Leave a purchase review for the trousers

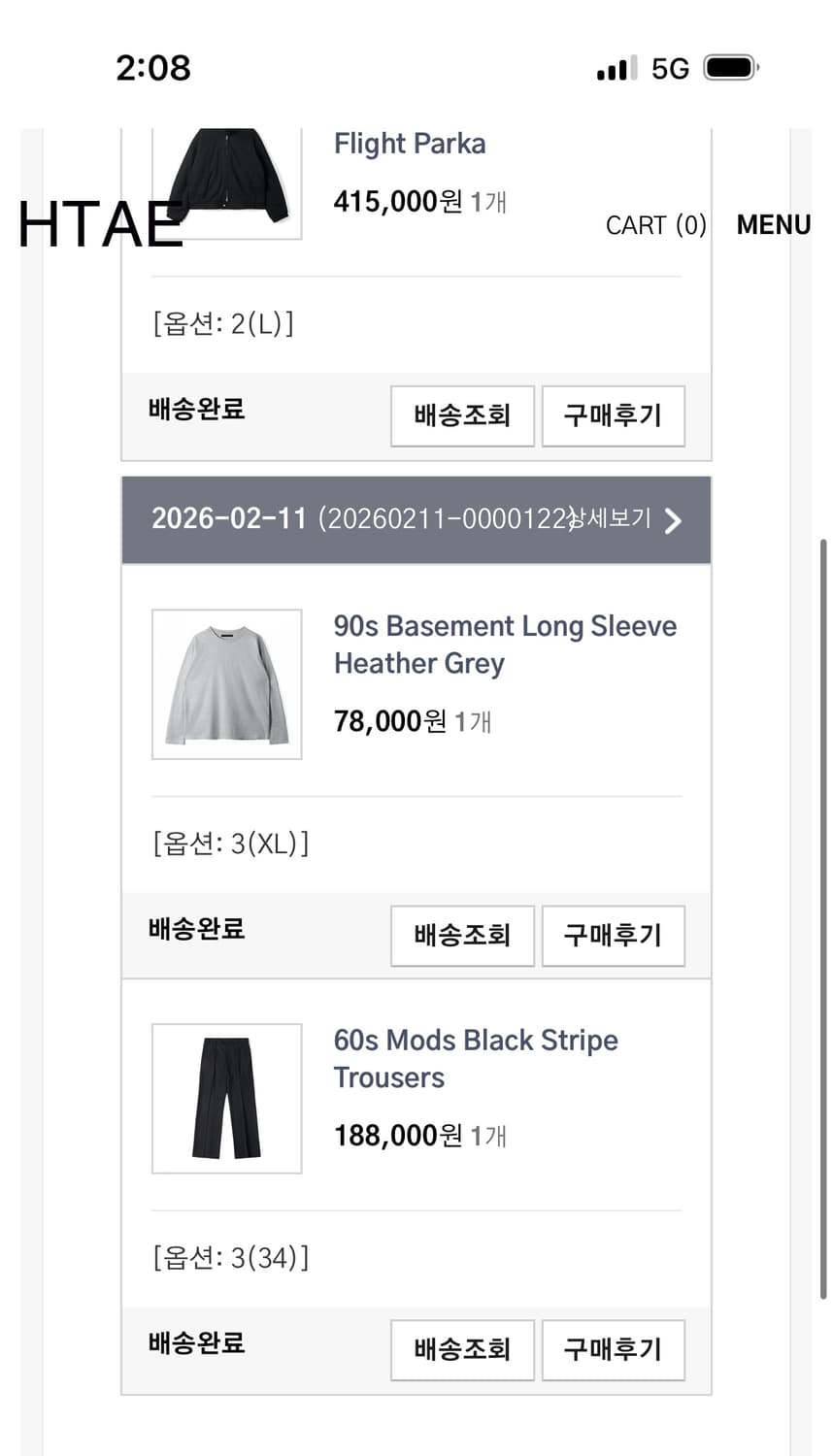[x=614, y=1349]
